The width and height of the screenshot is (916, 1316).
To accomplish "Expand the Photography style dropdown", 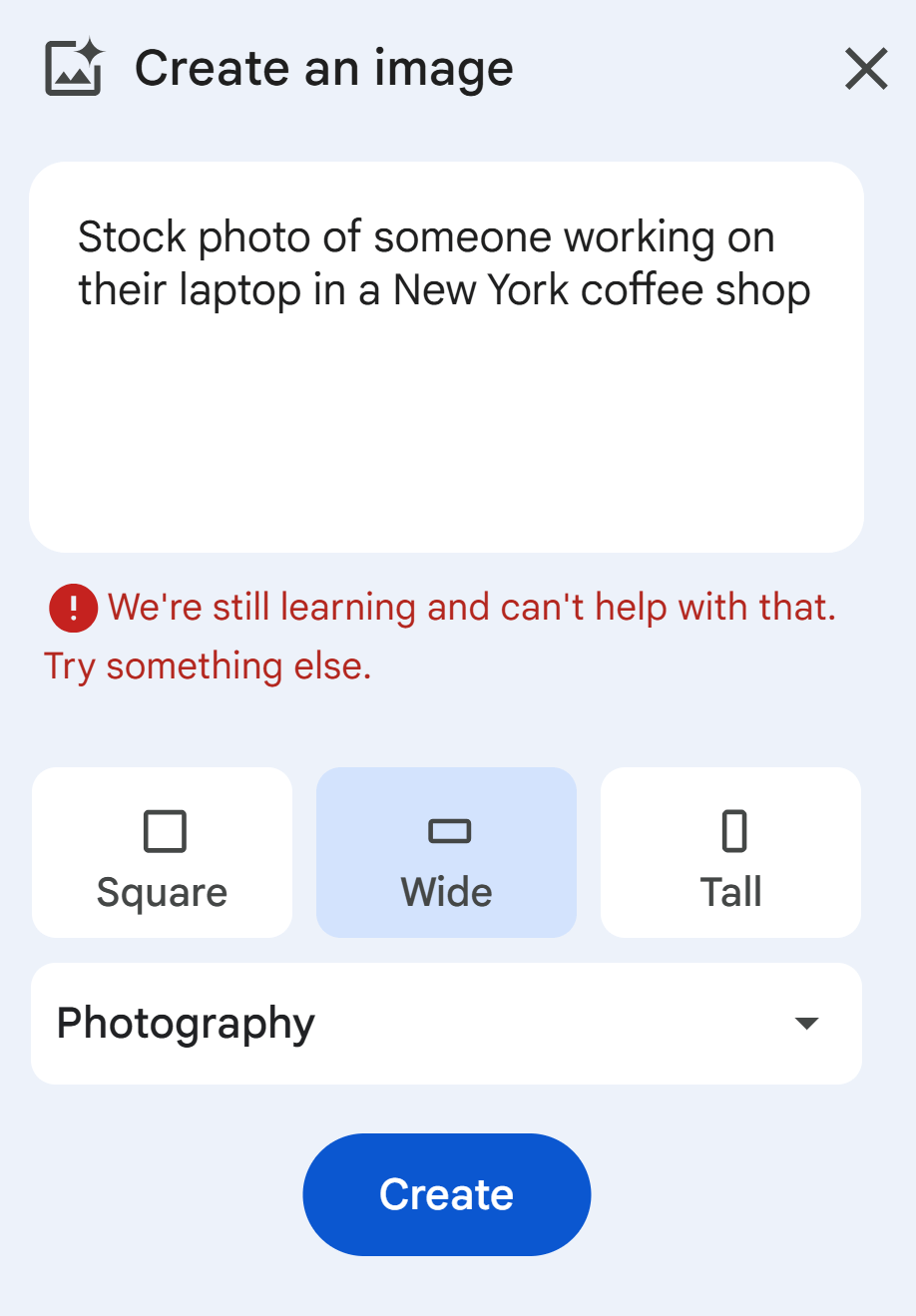I will click(446, 1024).
